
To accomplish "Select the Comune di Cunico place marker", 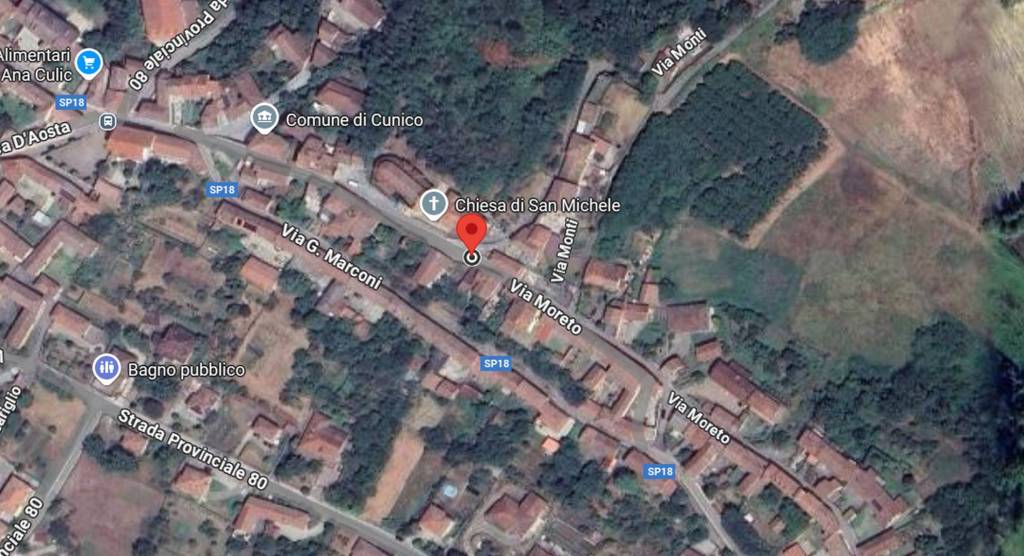I will [x=264, y=119].
